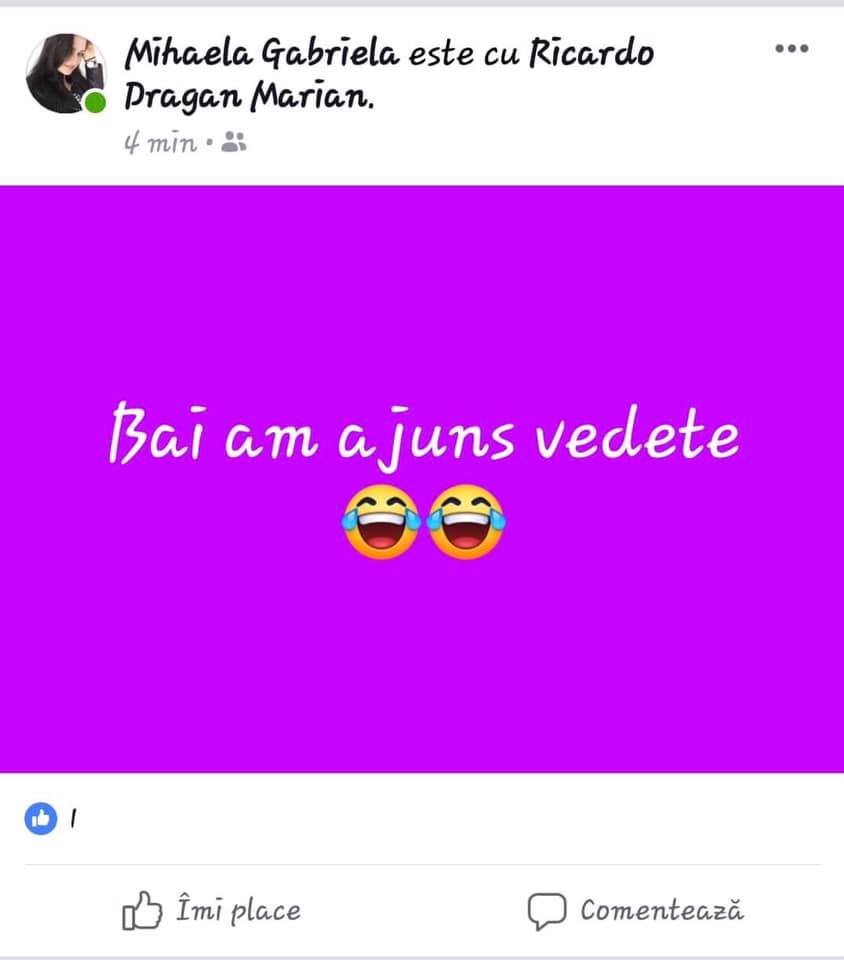Tap Comentează to comment on post
This screenshot has height=960, width=844.
637,910
